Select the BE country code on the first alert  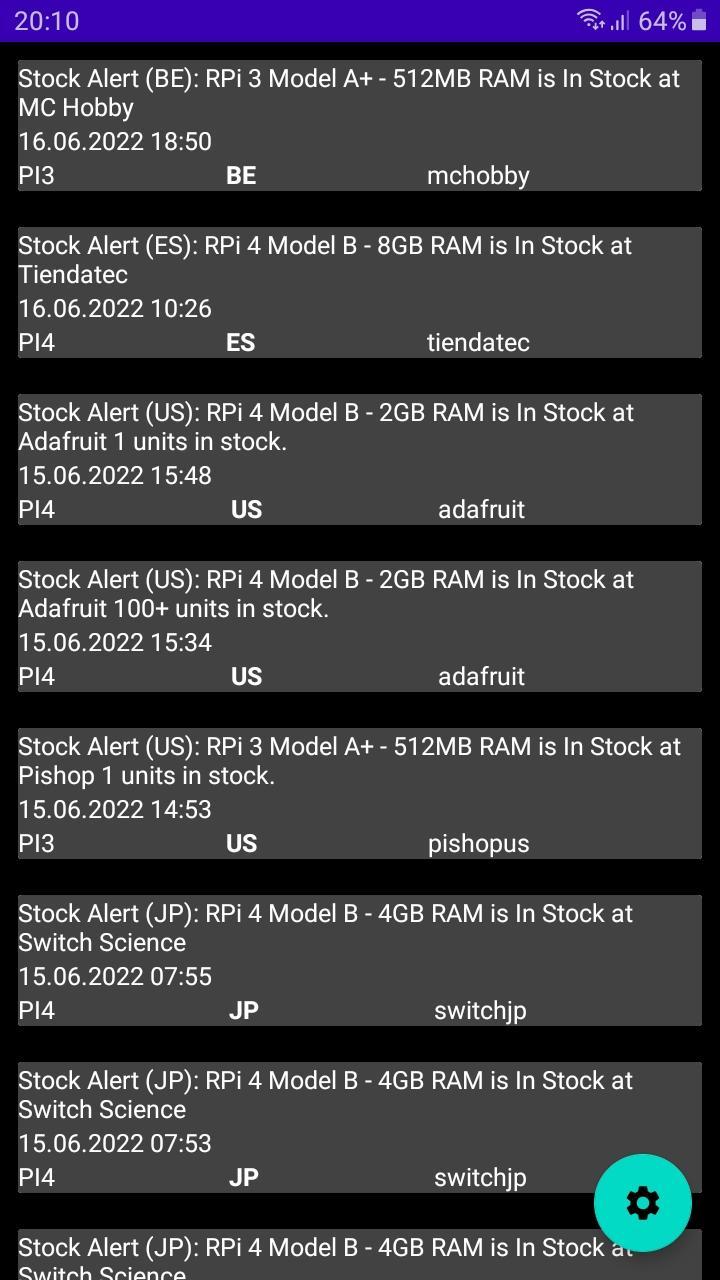click(x=241, y=175)
